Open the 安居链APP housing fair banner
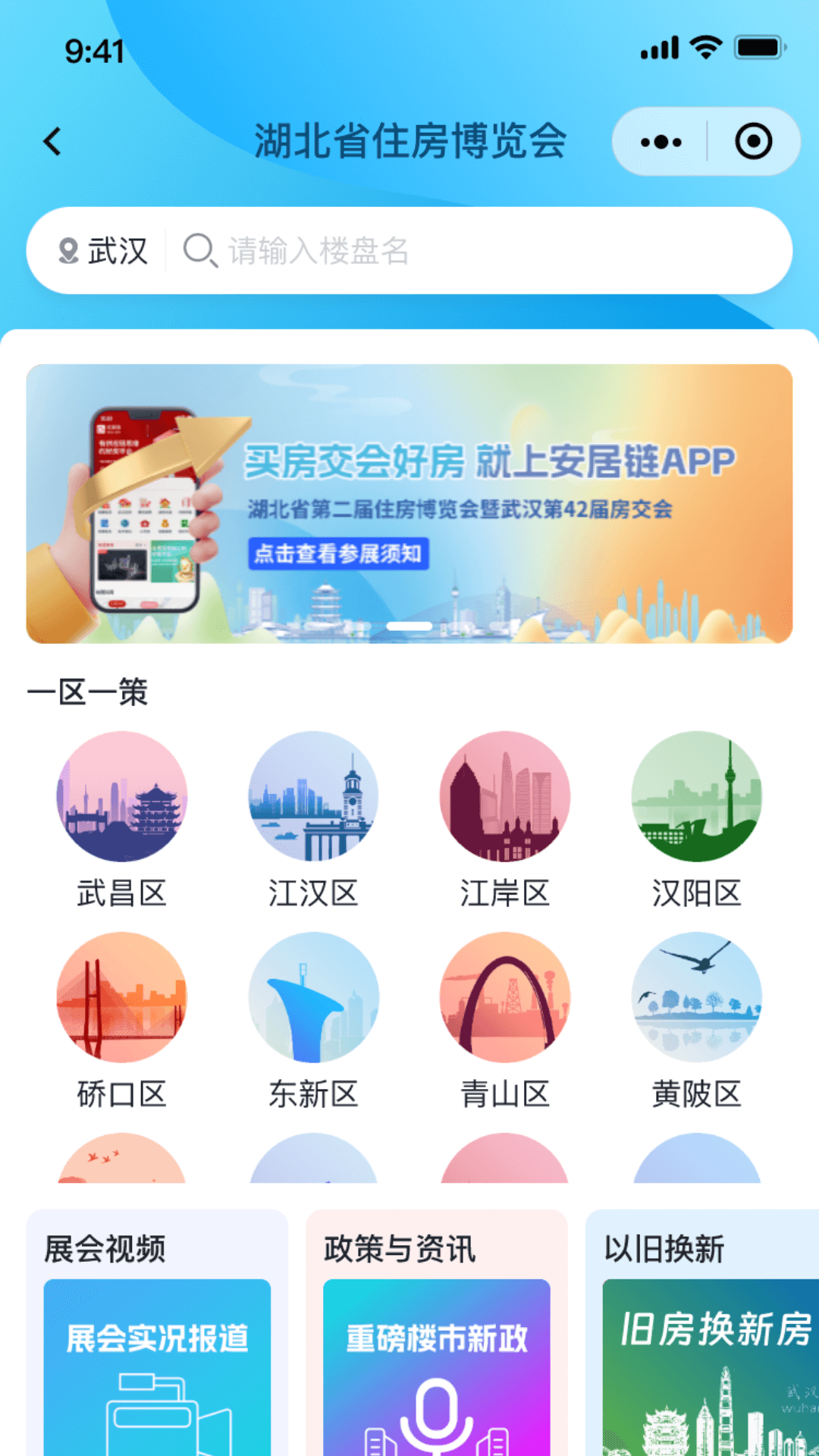The height and width of the screenshot is (1456, 819). (409, 504)
